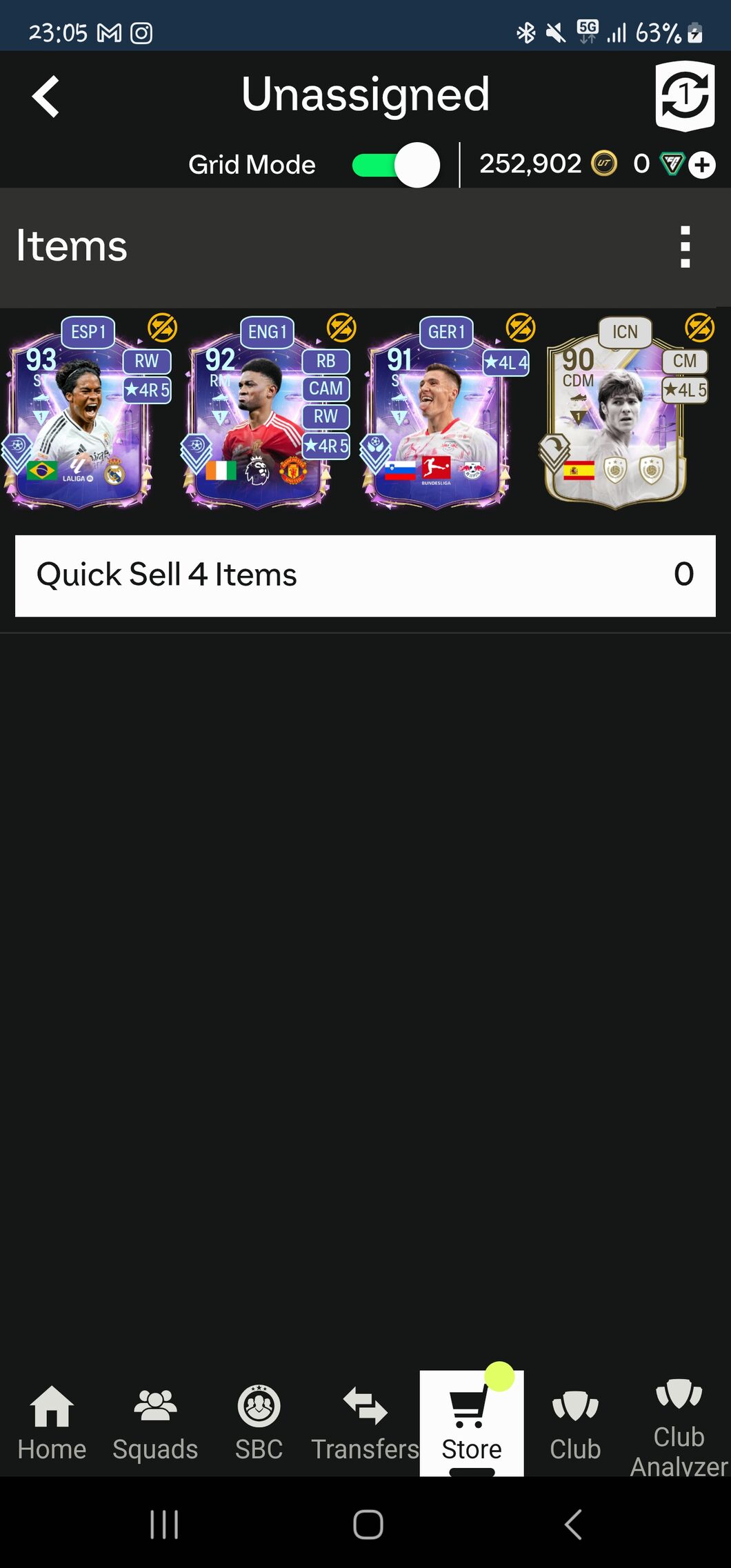
Task: Open the swap icon in the header
Action: tap(683, 96)
